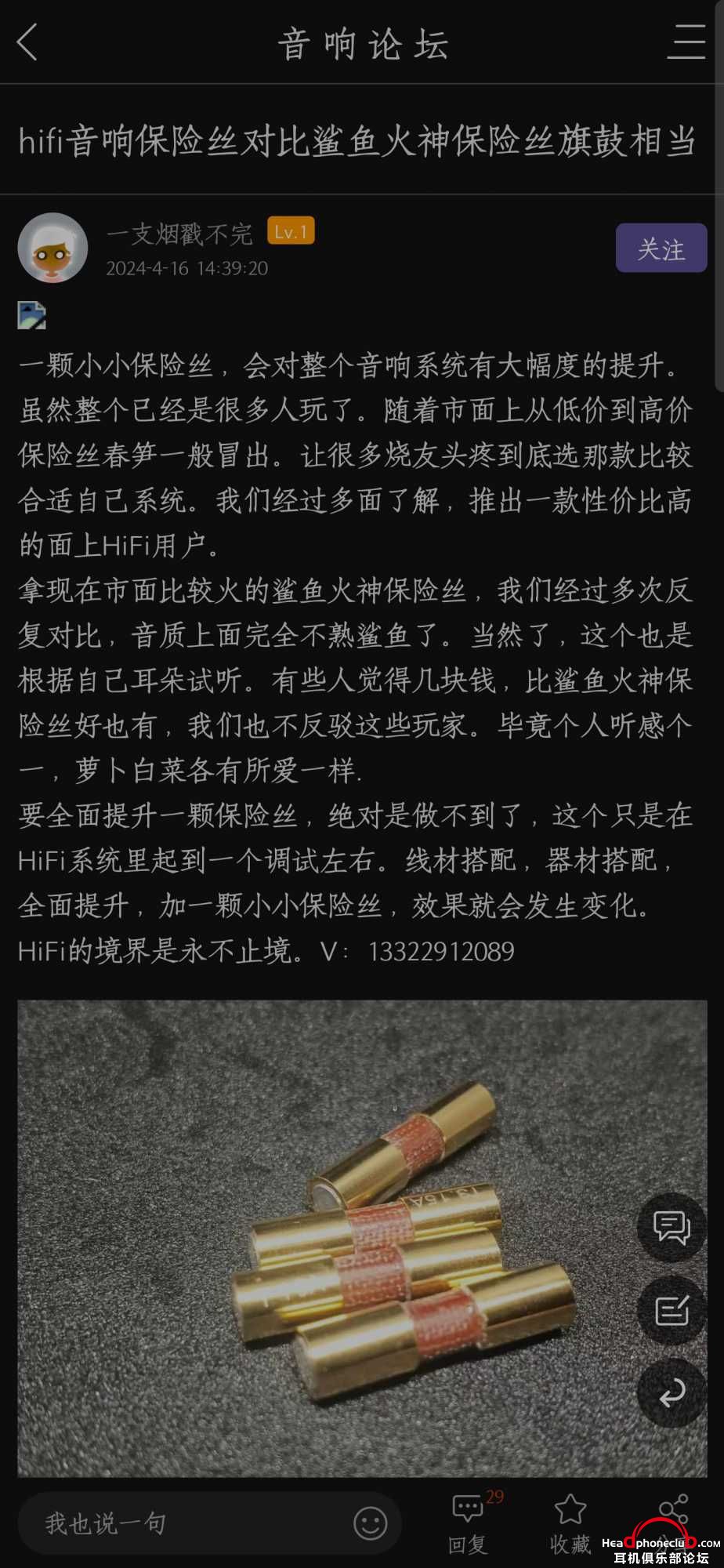This screenshot has width=724, height=1568.
Task: Go back to previous page
Action: 27,42
